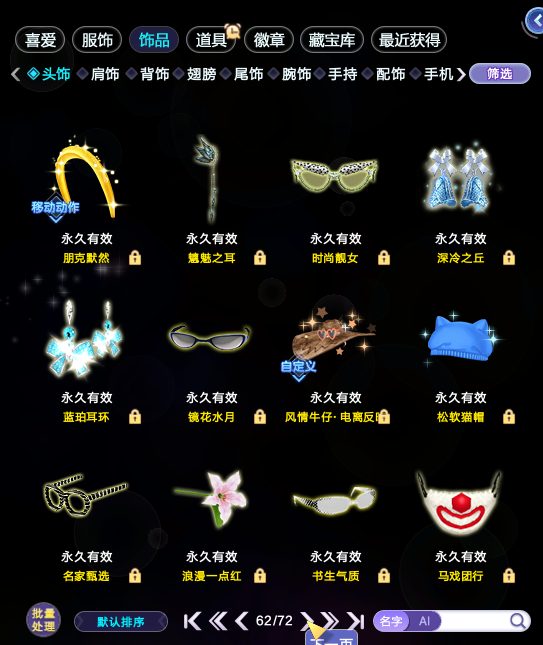Open the 筛选 filter button

click(x=500, y=74)
